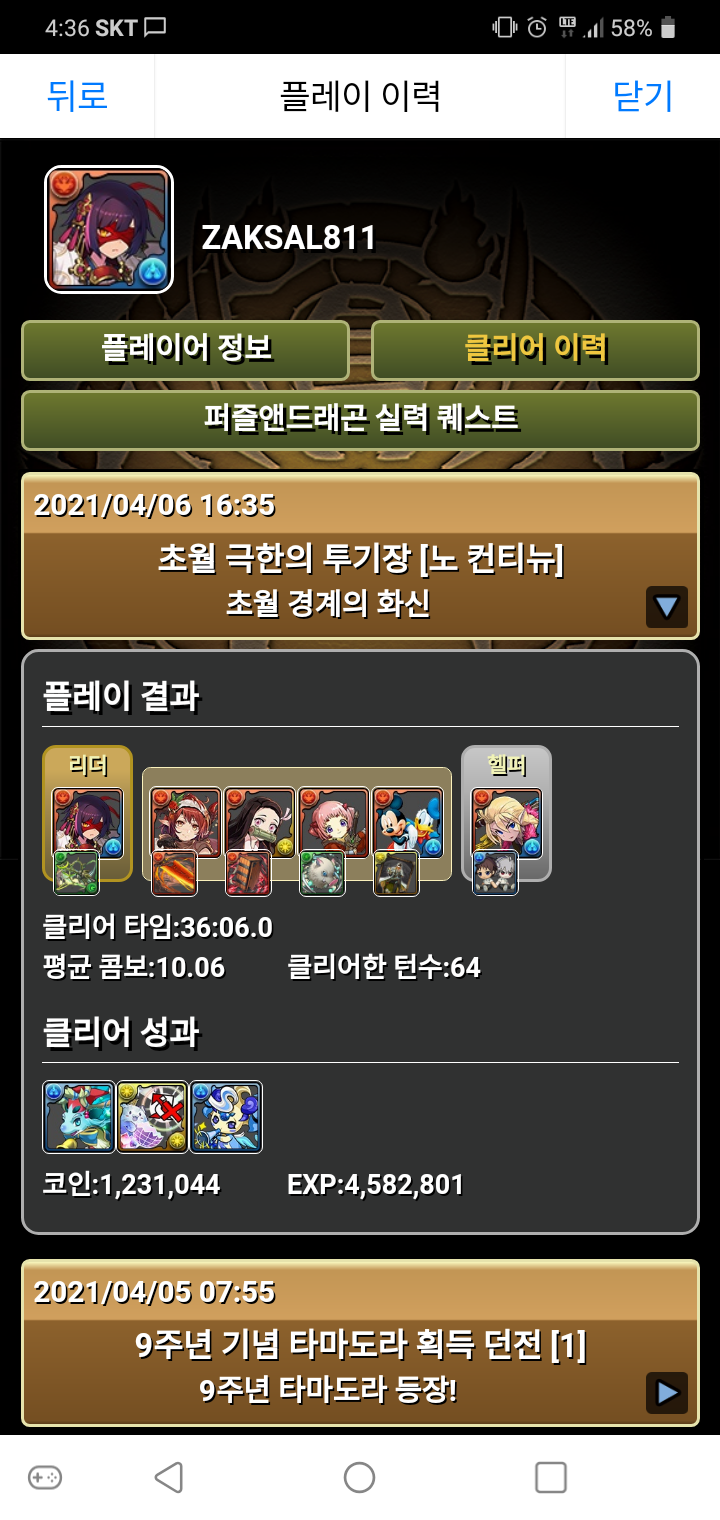Open recent apps from the navigation bar
Image resolution: width=720 pixels, height=1520 pixels.
pyautogui.click(x=551, y=1477)
